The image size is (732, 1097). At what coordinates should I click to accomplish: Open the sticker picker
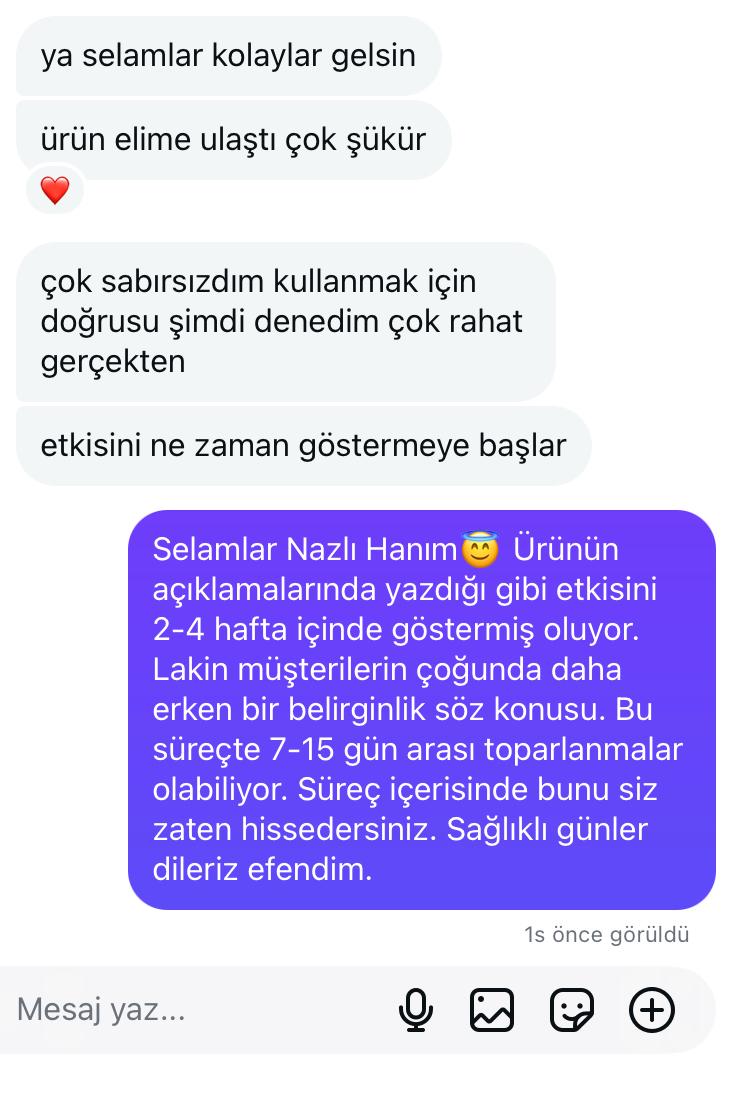[572, 1010]
